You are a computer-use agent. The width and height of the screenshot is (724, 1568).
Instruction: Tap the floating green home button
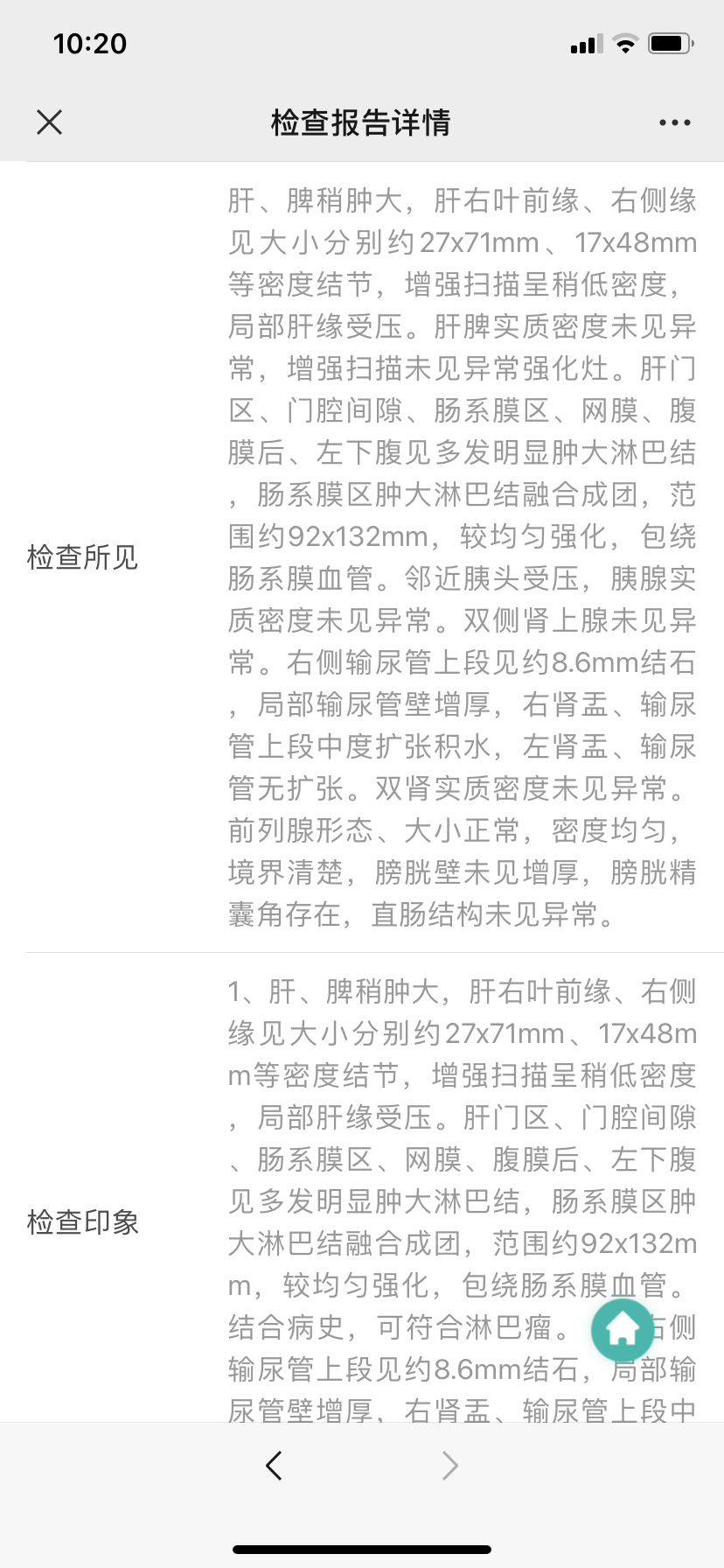(x=622, y=1330)
